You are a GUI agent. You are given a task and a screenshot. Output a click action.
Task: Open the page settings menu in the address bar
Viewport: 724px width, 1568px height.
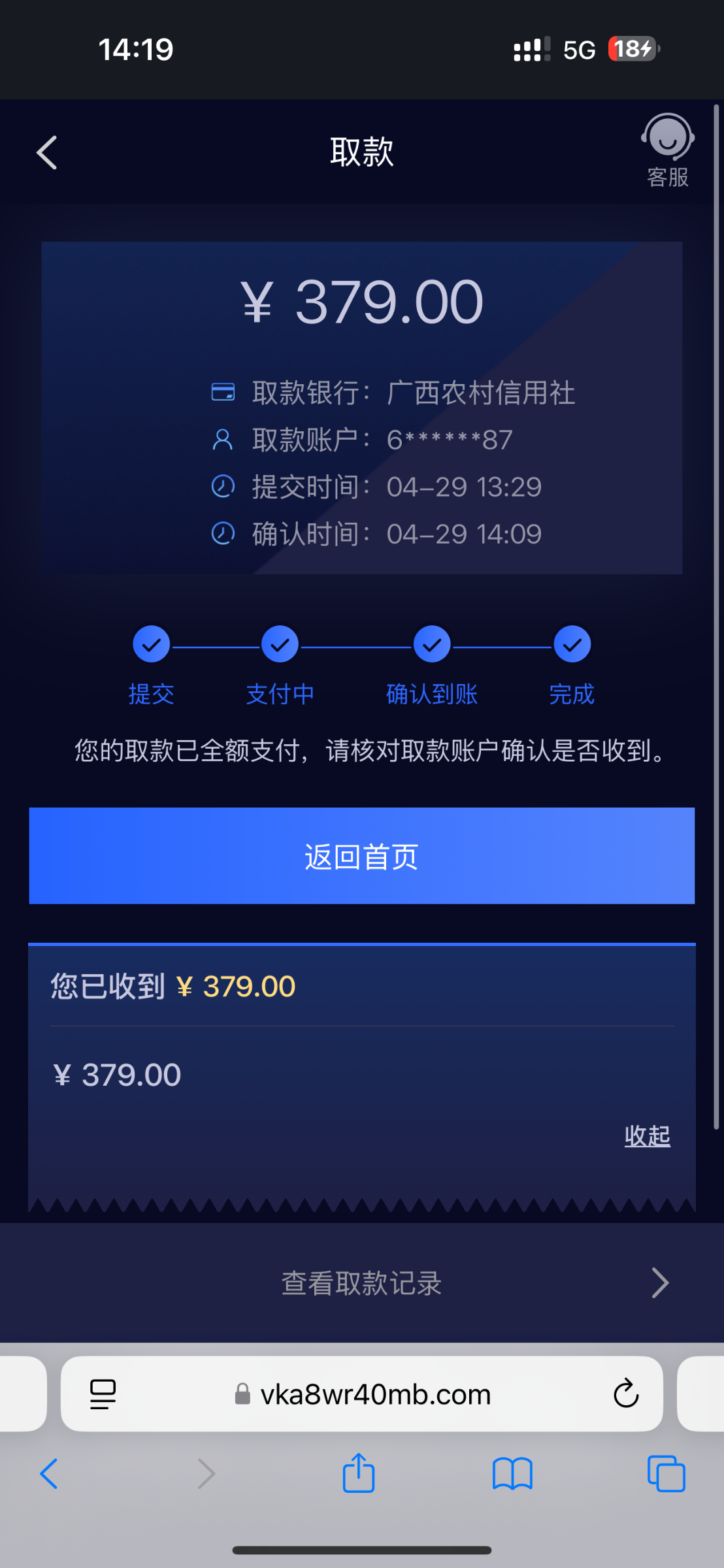click(103, 1394)
